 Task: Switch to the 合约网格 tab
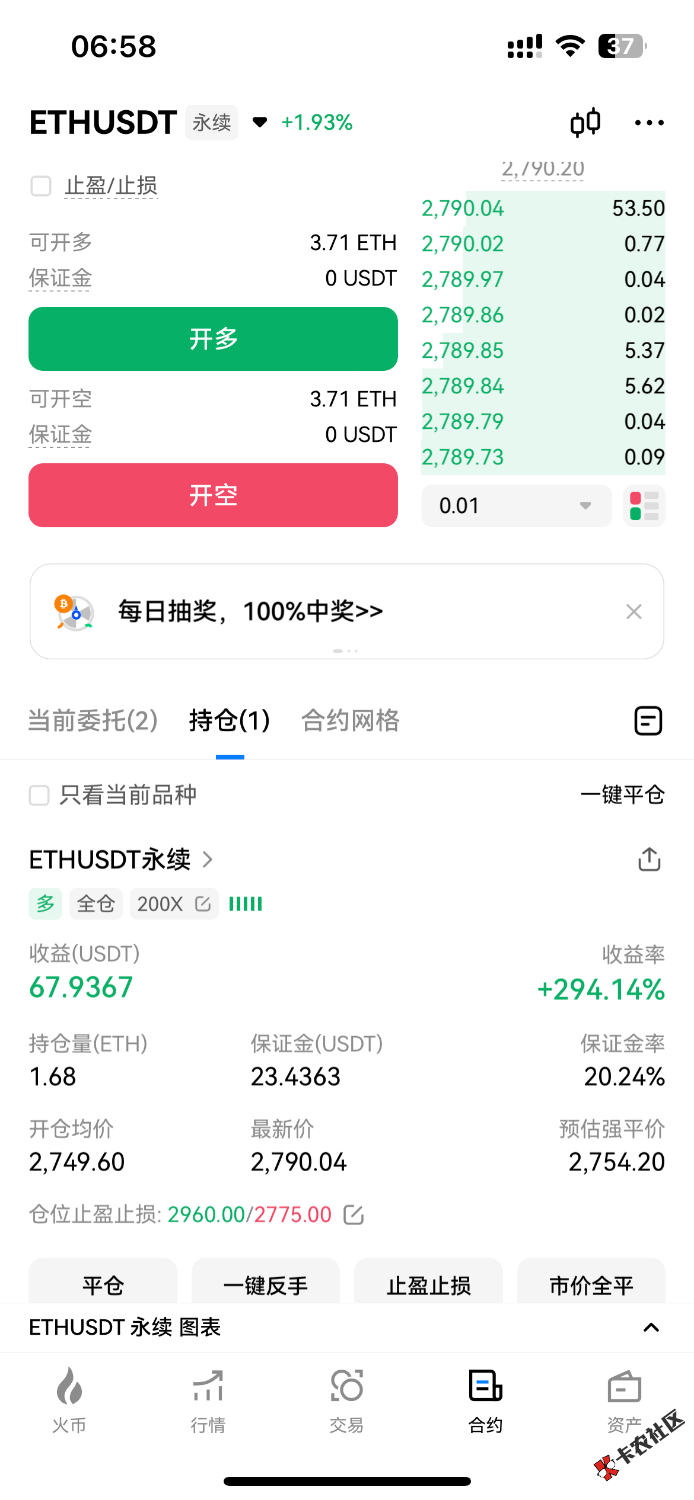[x=350, y=720]
